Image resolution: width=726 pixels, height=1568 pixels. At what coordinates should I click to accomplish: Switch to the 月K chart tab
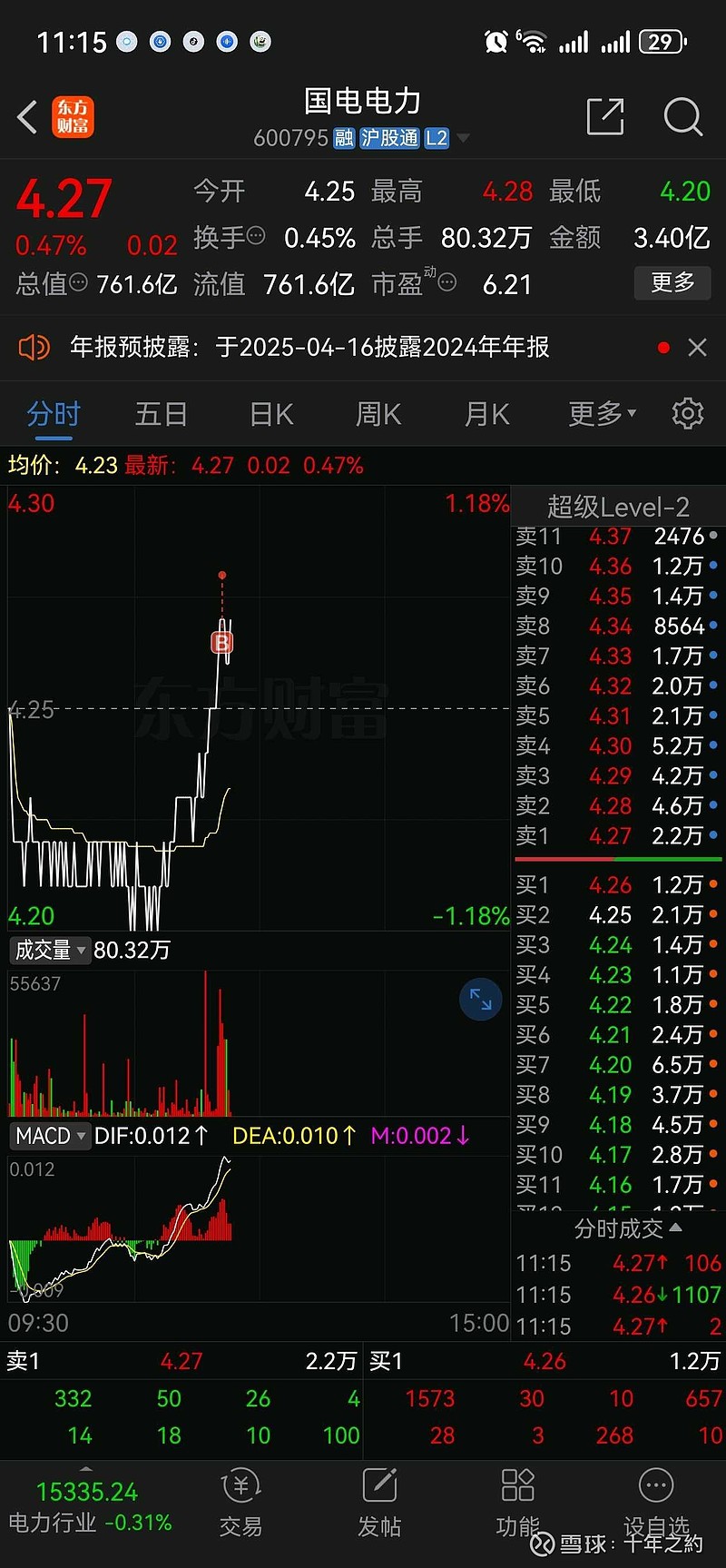487,414
